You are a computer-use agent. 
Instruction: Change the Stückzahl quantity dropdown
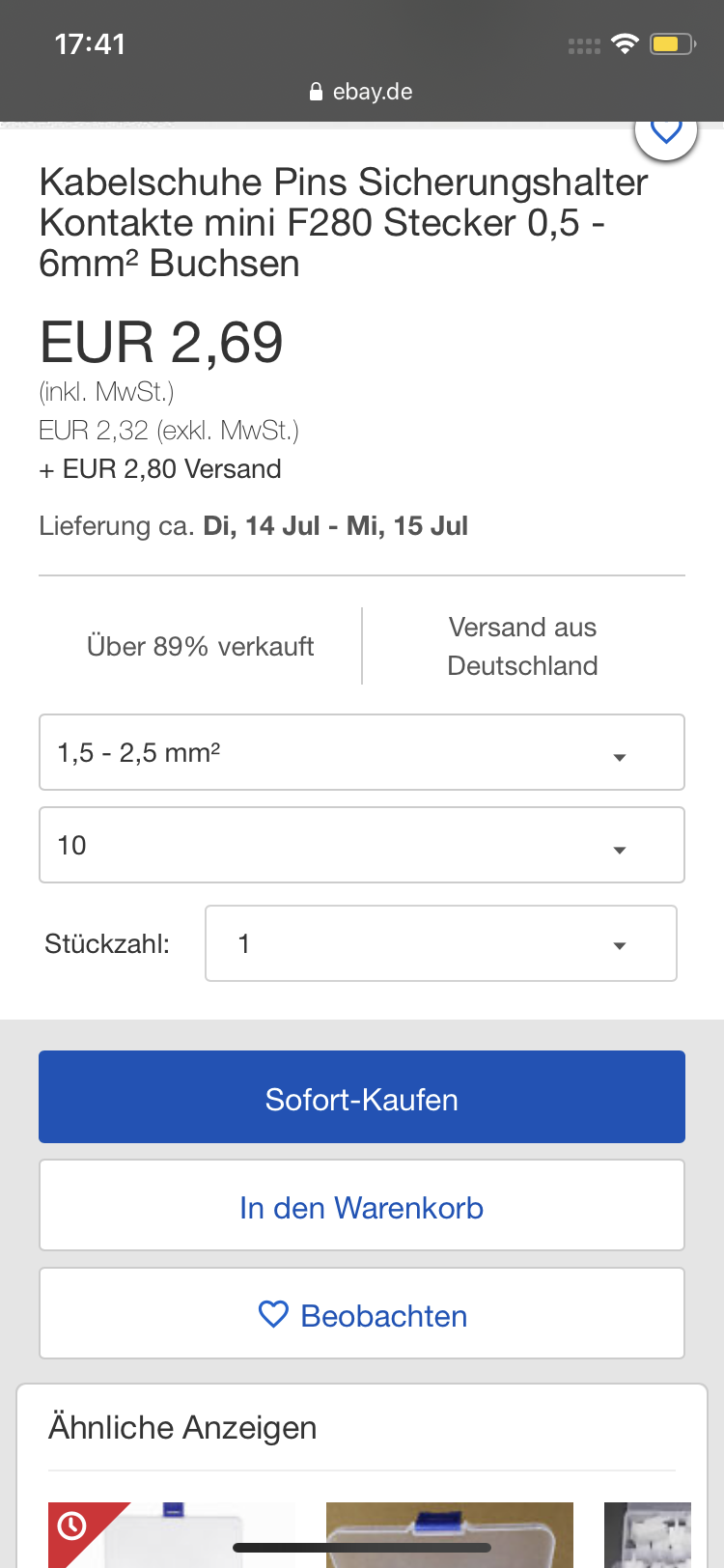[x=440, y=943]
